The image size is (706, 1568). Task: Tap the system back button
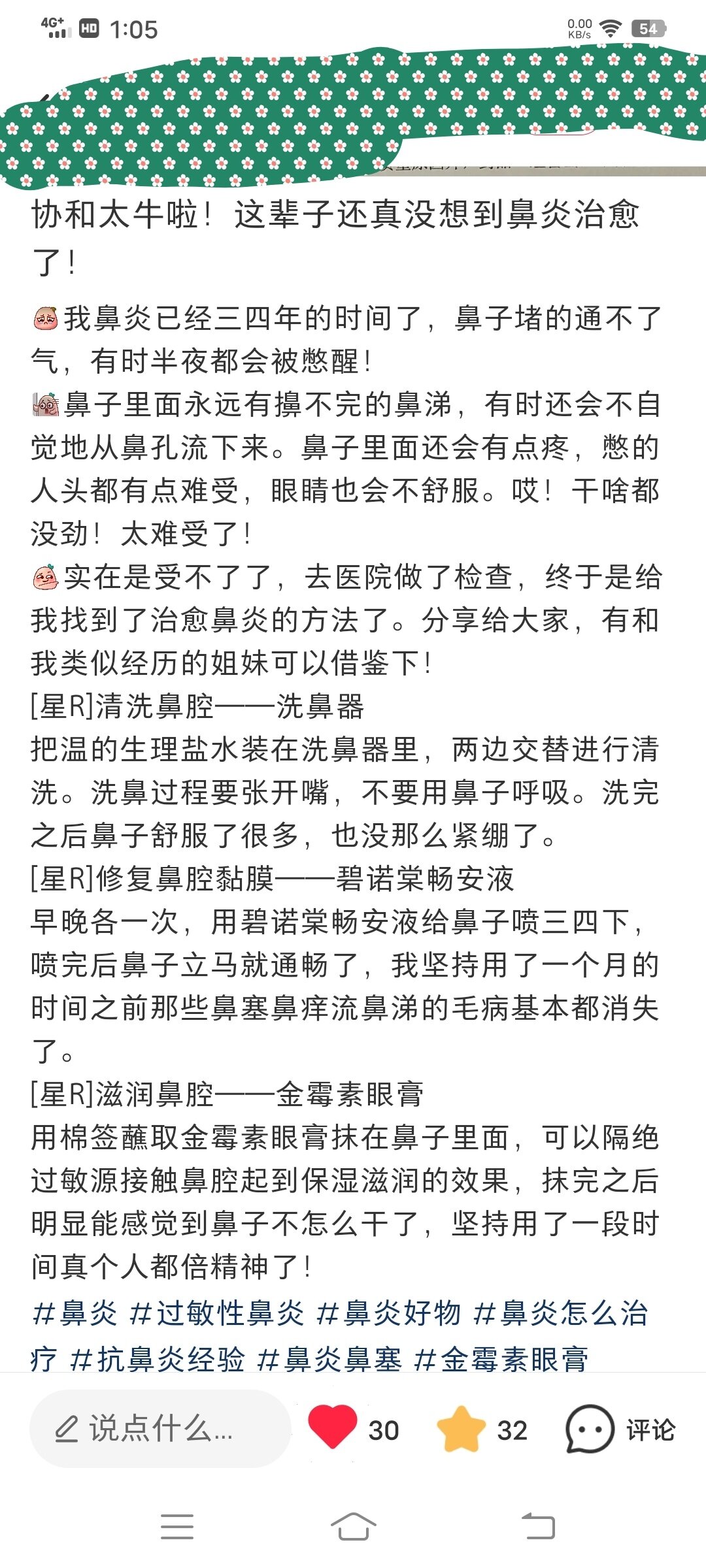pos(538,1526)
